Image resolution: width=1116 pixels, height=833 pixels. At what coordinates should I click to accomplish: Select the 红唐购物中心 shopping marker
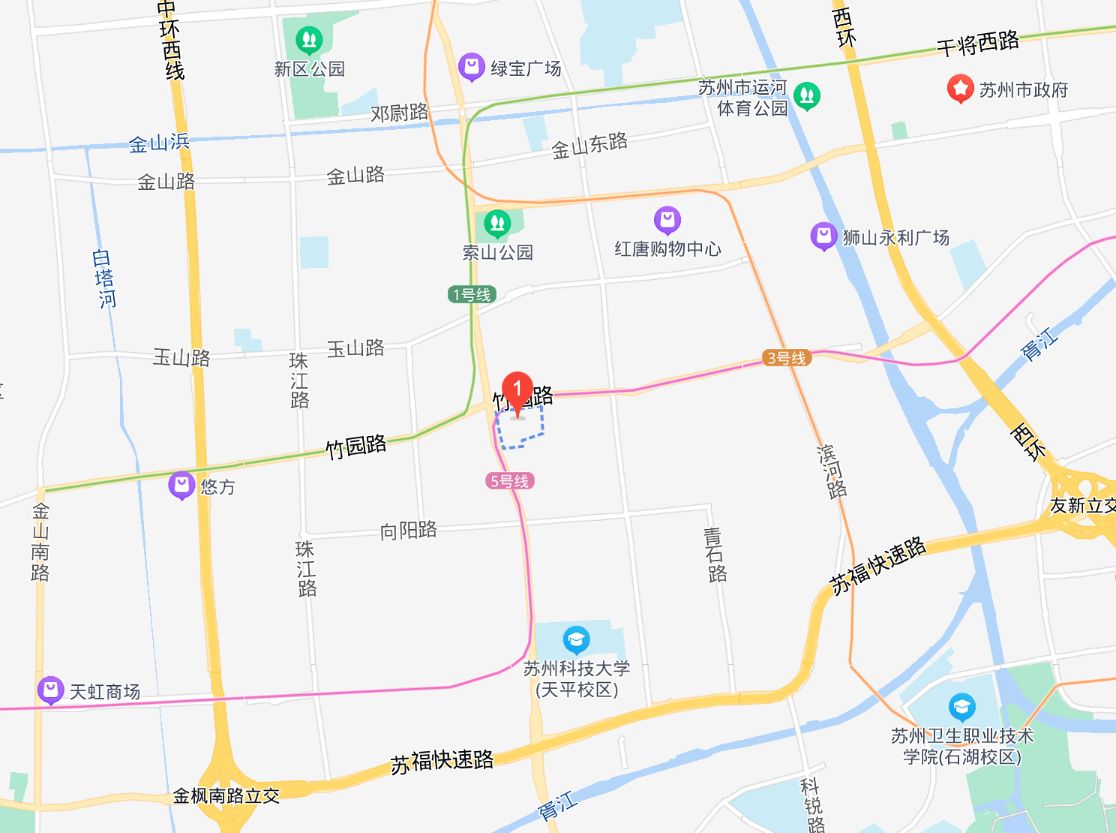667,219
